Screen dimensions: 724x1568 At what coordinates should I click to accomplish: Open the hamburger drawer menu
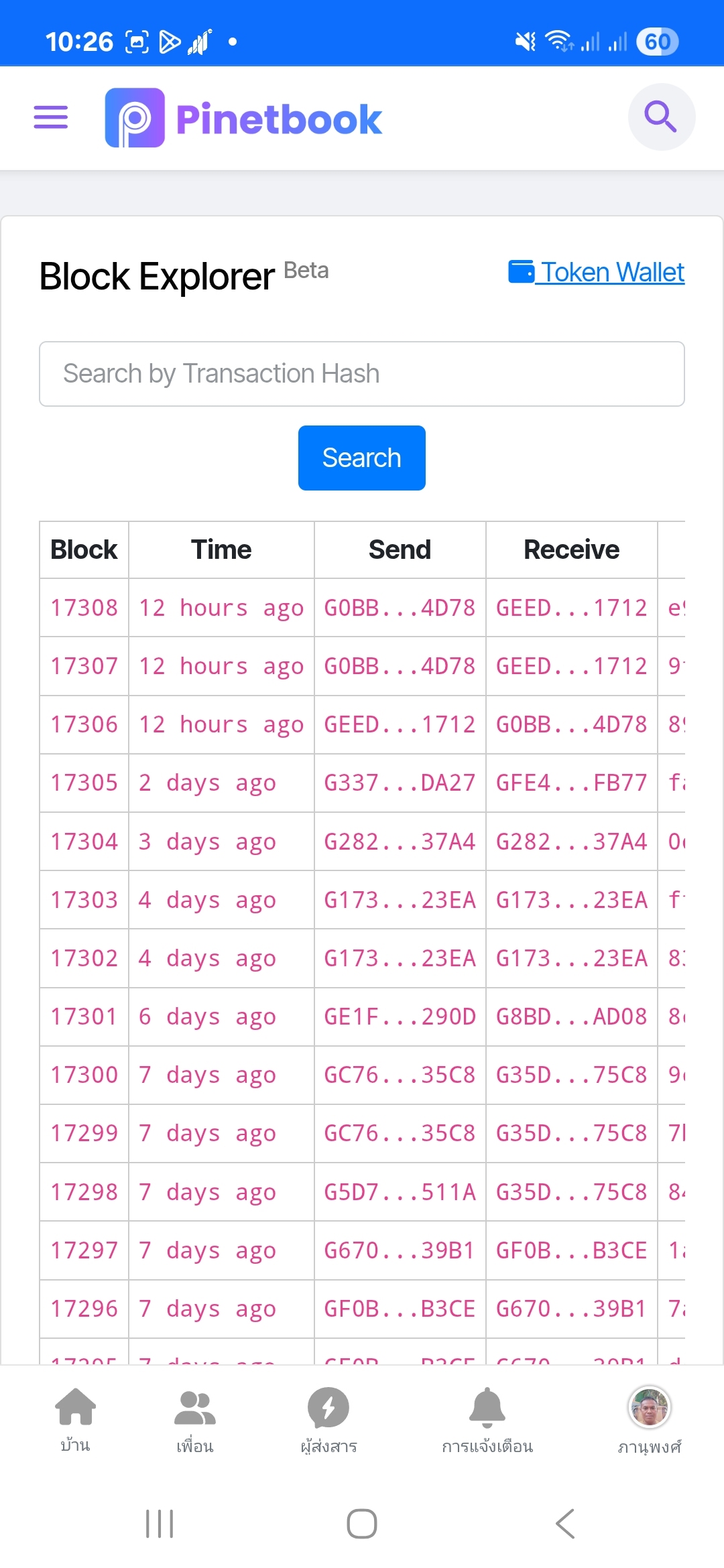(x=51, y=117)
